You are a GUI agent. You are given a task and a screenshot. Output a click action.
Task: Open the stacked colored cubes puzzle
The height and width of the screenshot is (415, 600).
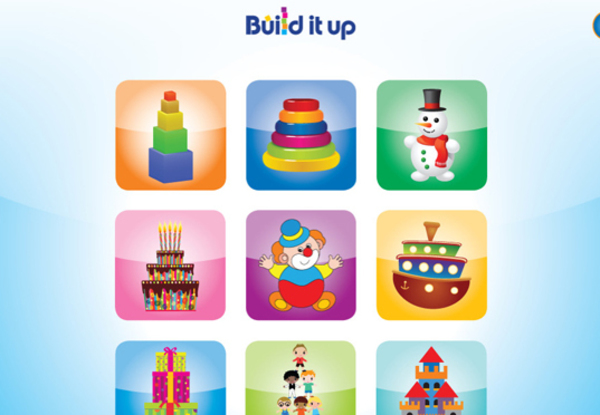[x=170, y=135]
